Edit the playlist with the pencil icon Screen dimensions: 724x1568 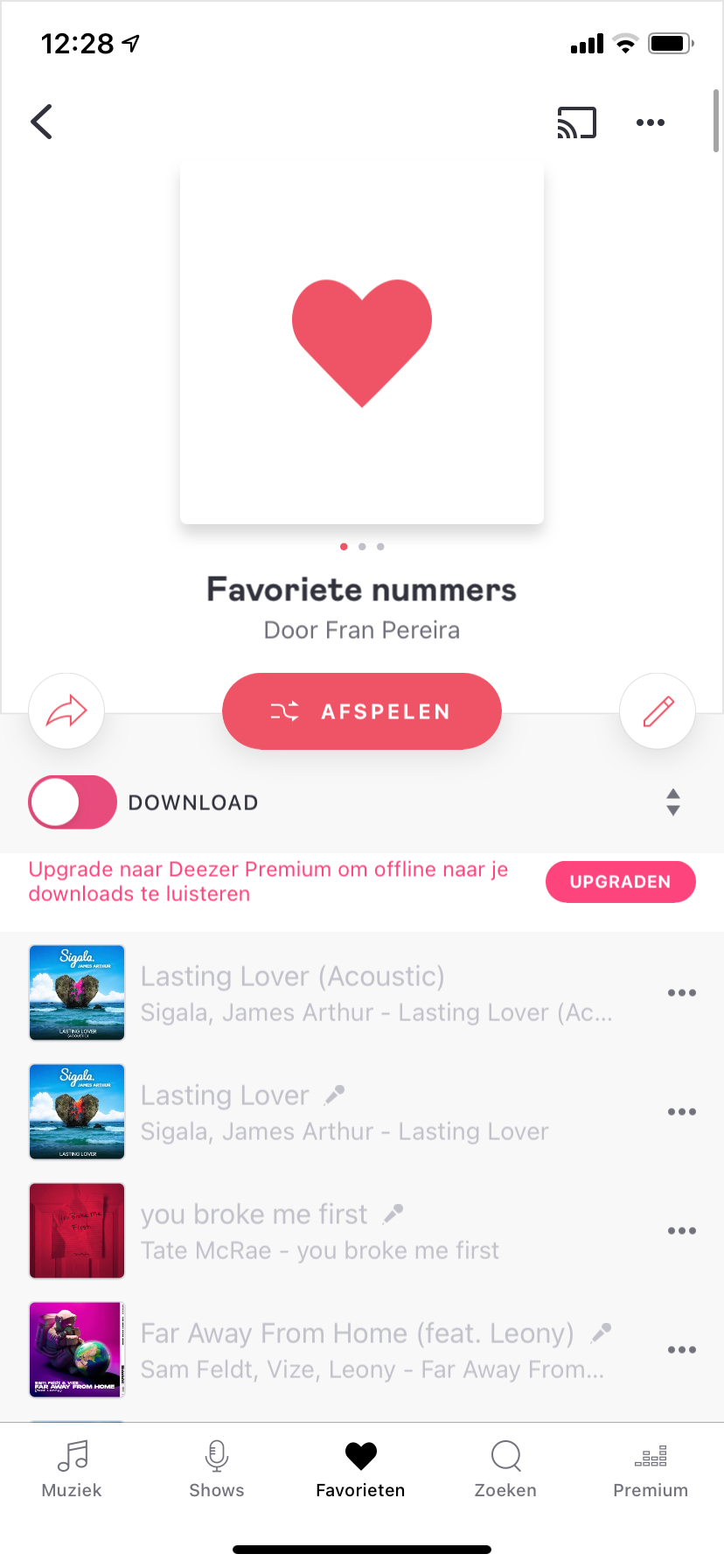(658, 711)
